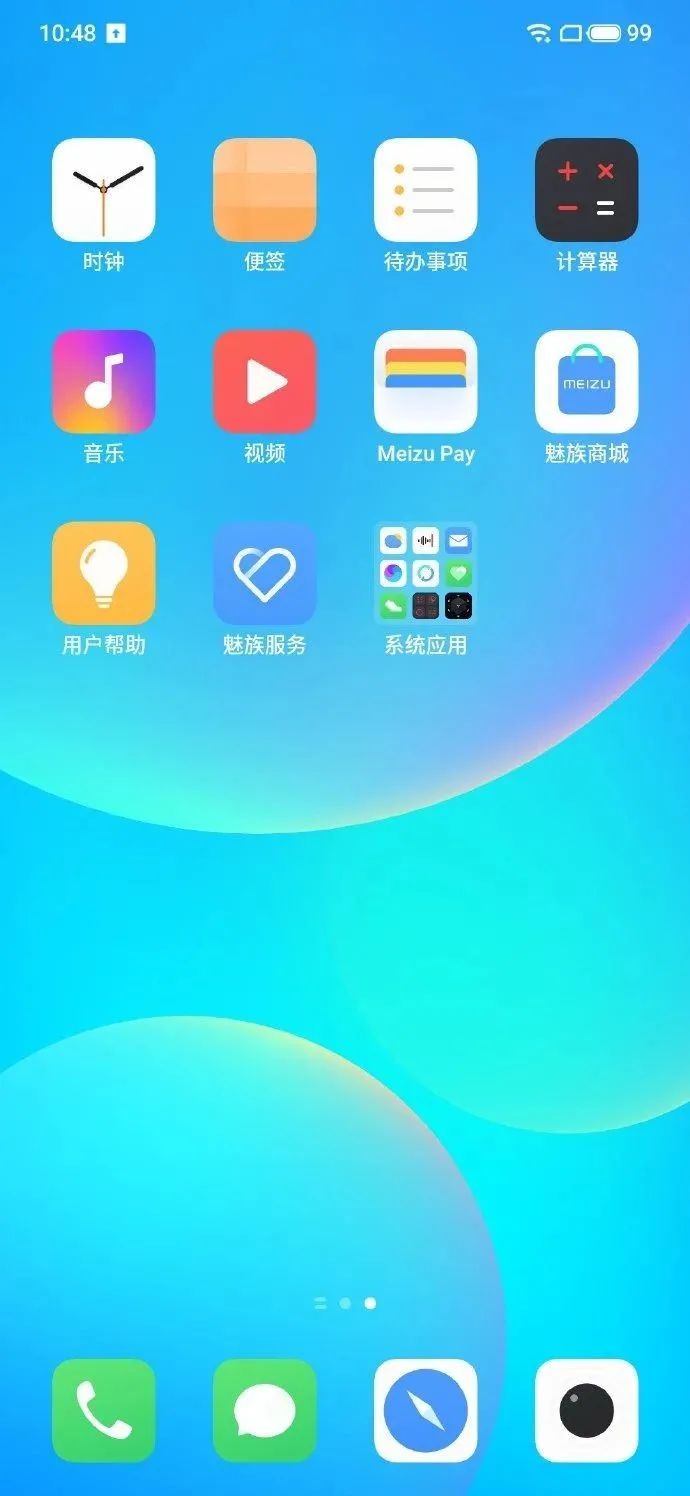
Task: Launch the 计算器 calculator
Action: tap(586, 190)
